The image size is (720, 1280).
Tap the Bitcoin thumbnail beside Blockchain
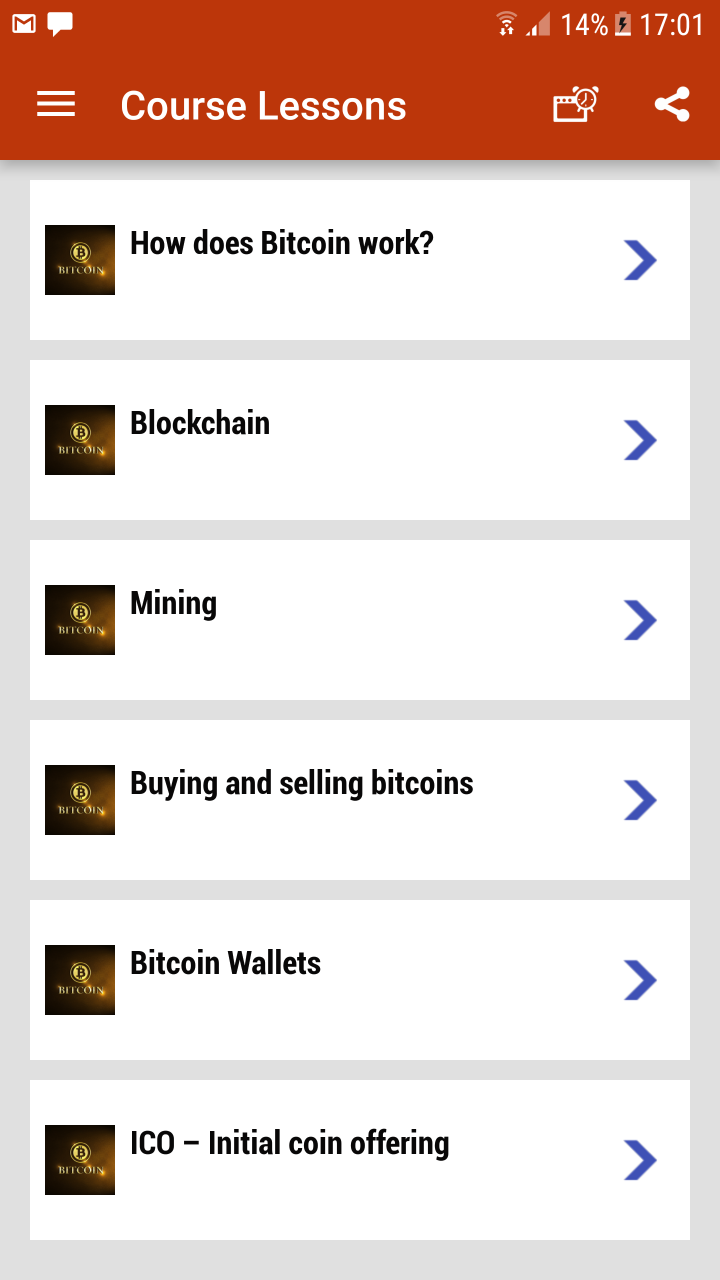point(79,440)
